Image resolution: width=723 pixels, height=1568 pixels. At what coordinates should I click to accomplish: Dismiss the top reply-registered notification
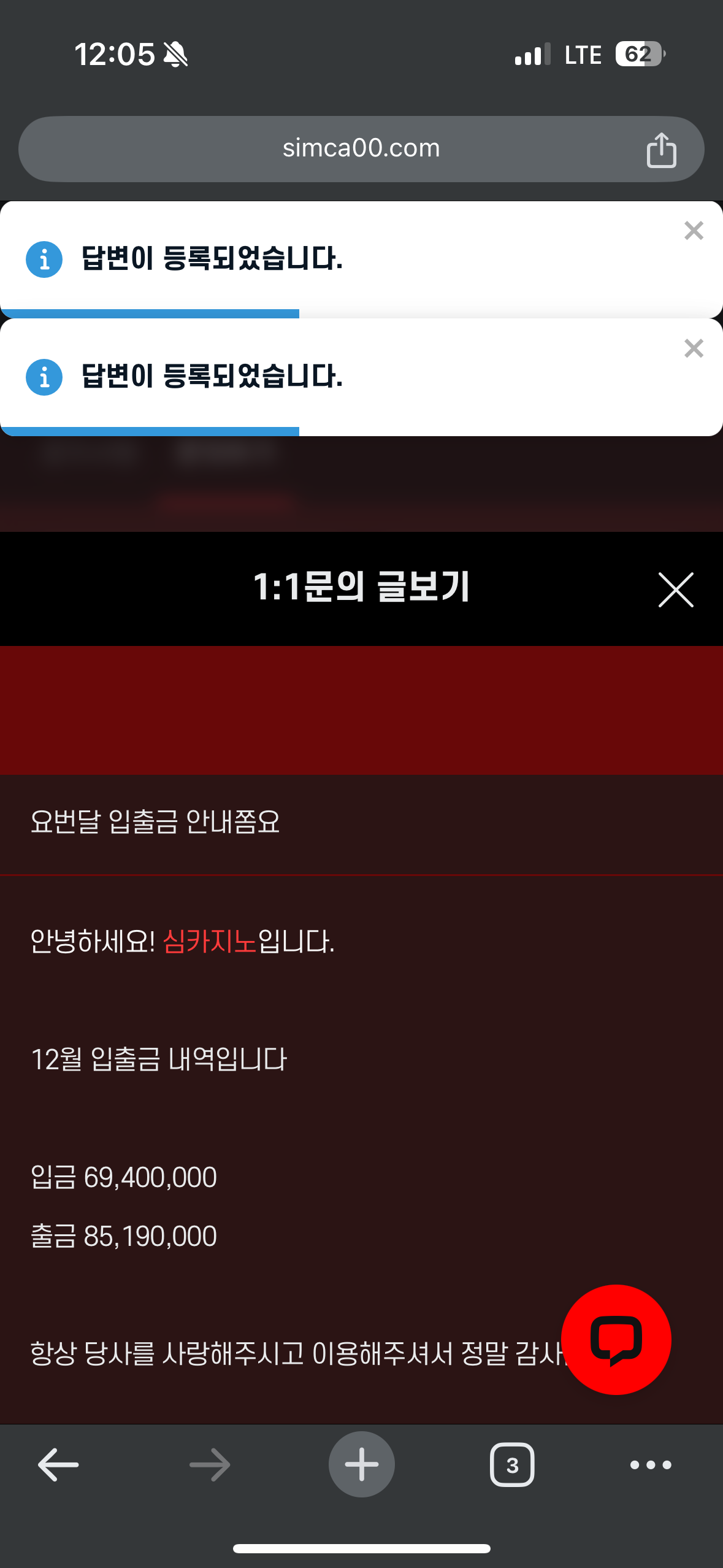pyautogui.click(x=694, y=231)
